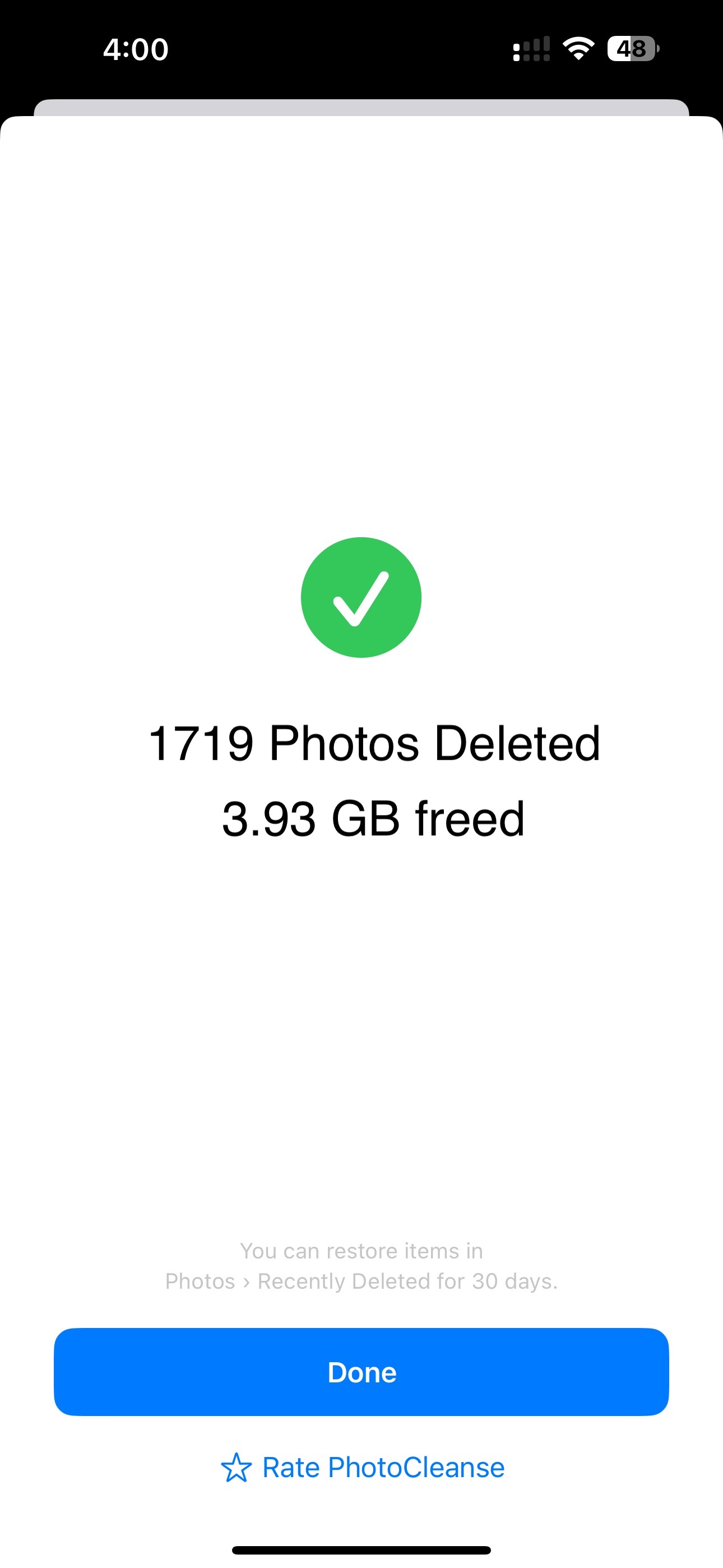Tap the blue Done button
Viewport: 723px width, 1568px height.
361,1372
